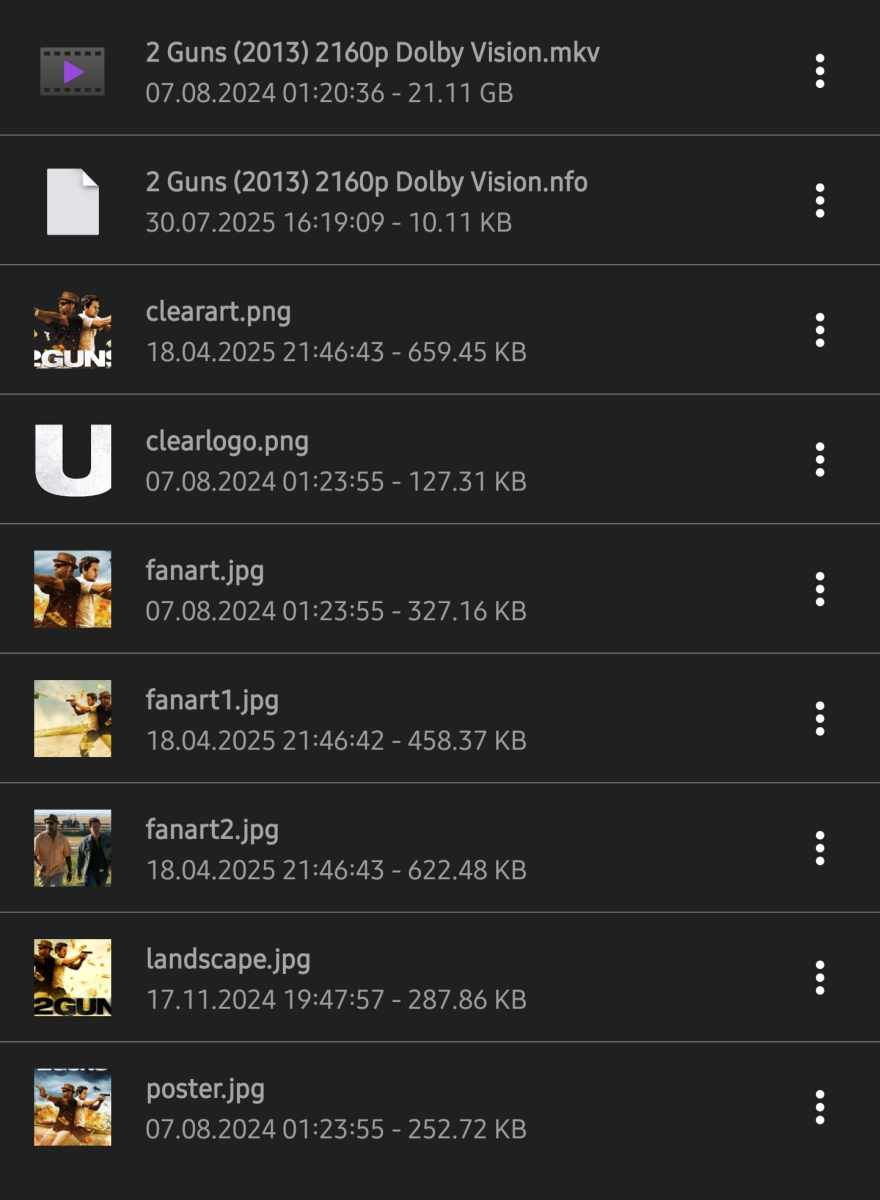Screen dimensions: 880x1200
Task: Click the landscape.jpg 2GUNS thumbnail
Action: 72,978
